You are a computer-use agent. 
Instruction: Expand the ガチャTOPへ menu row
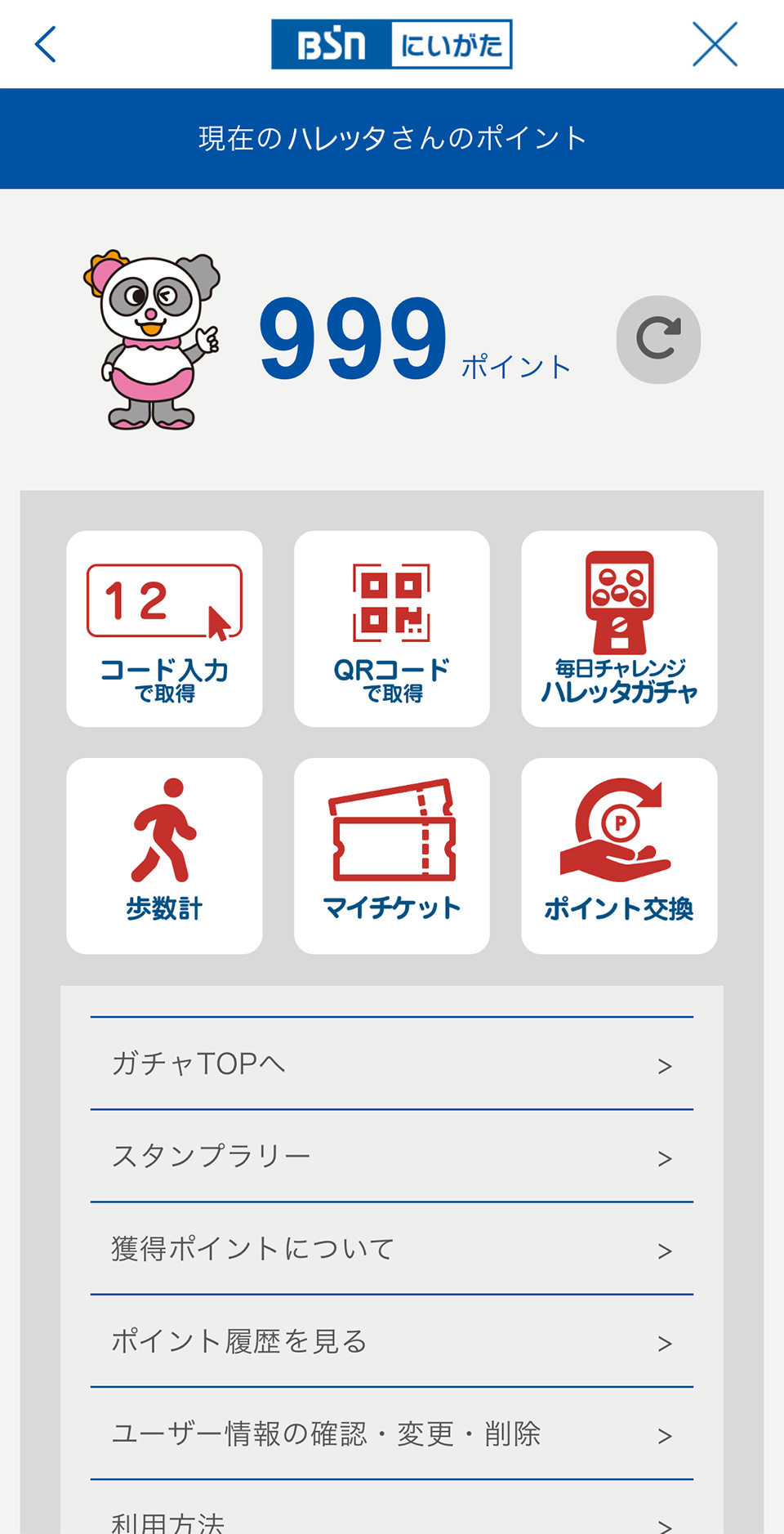coord(391,1064)
